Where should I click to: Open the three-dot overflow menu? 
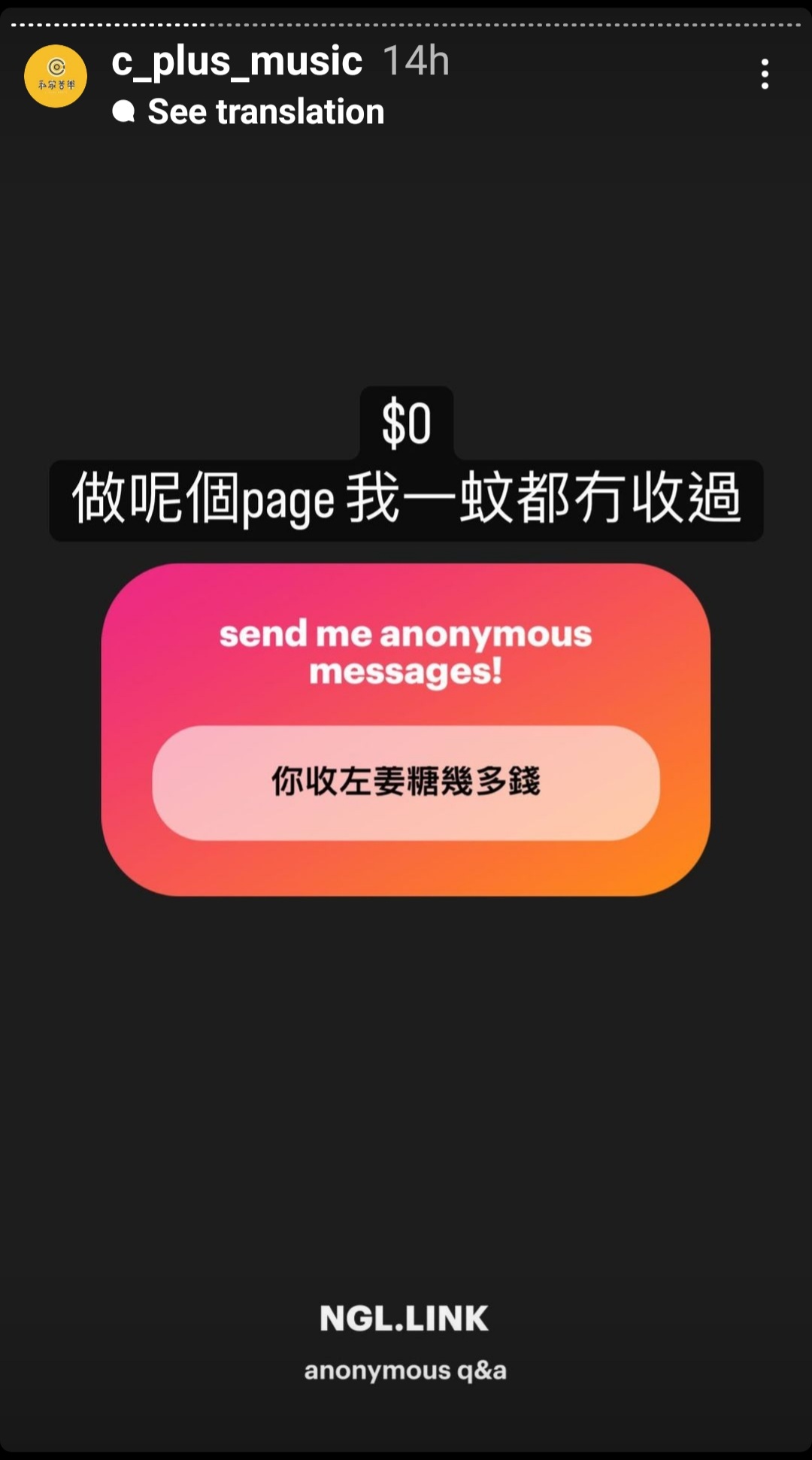tap(765, 74)
